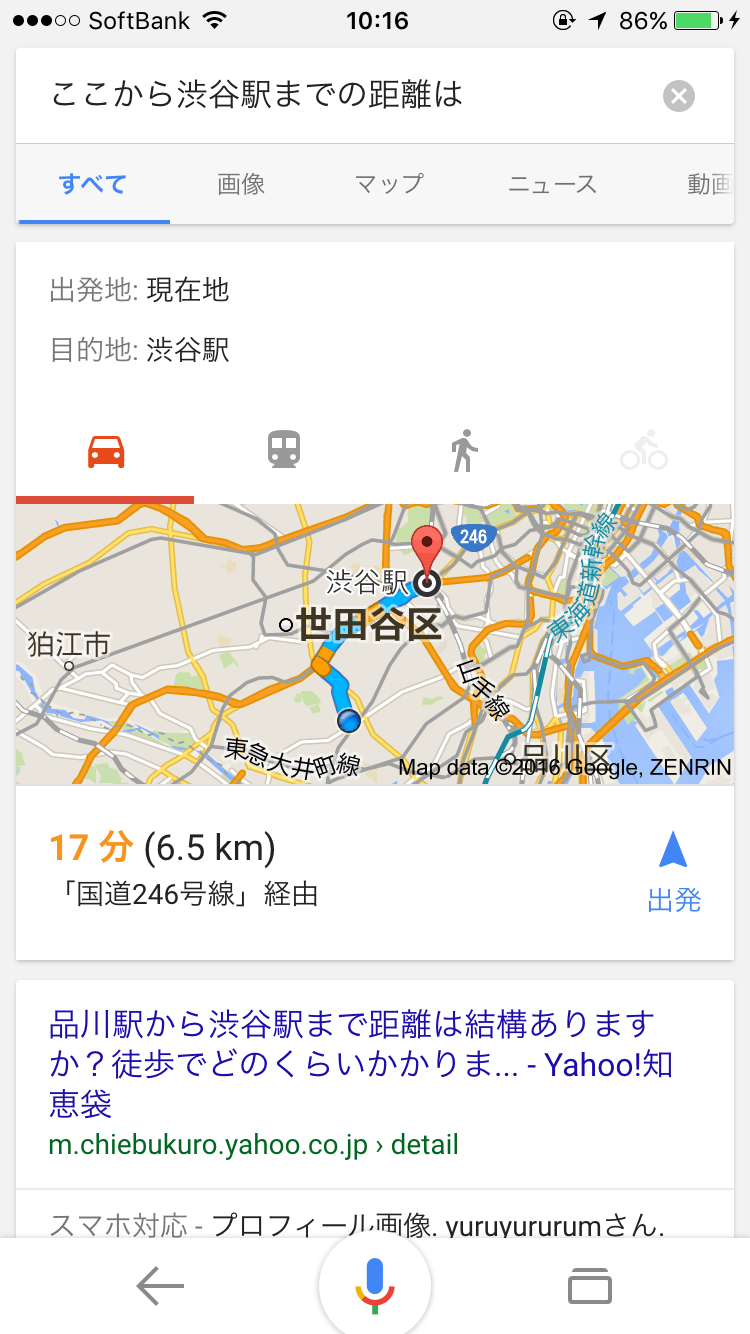Switch to the 画像 tab
The height and width of the screenshot is (1334, 750).
coord(241,184)
